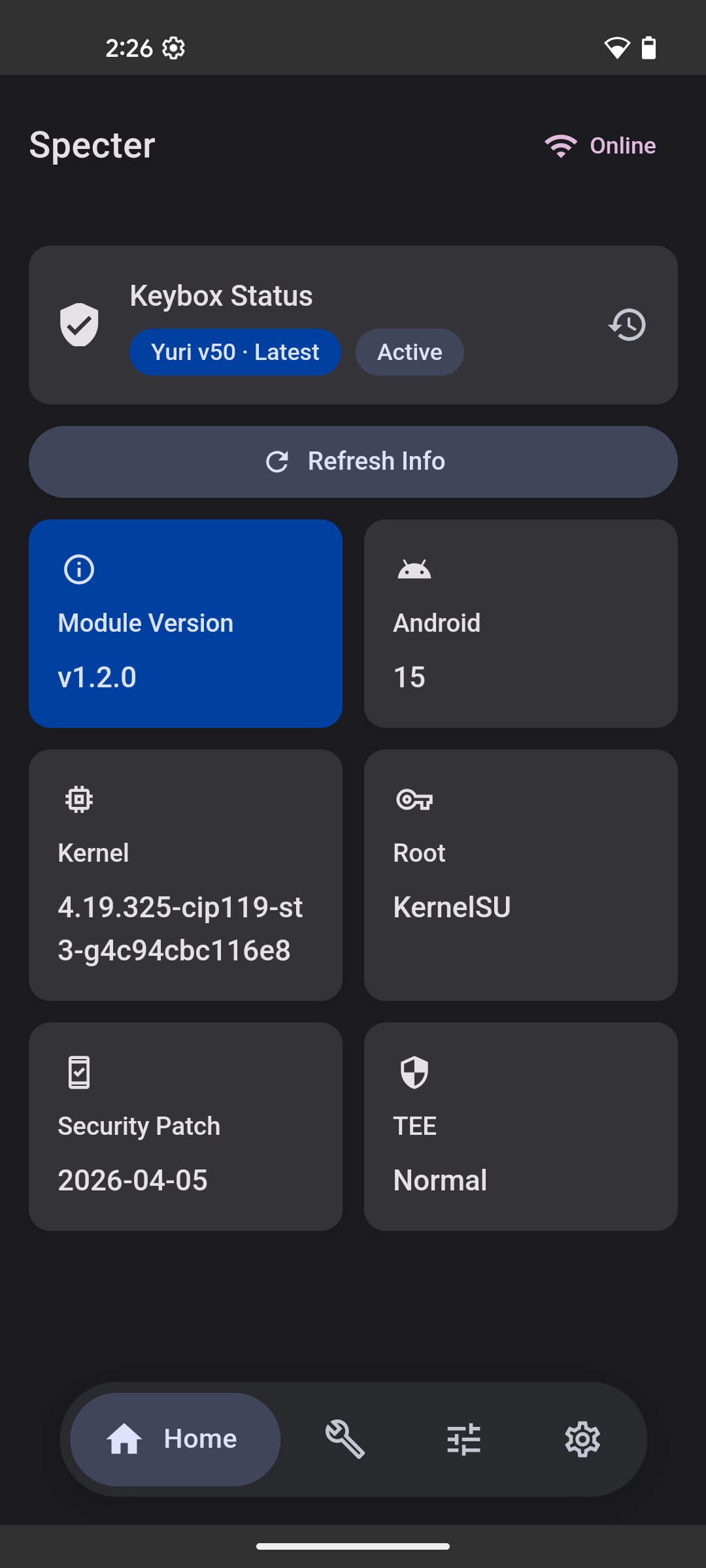Open the gear settings tab
This screenshot has width=706, height=1568.
(582, 1439)
